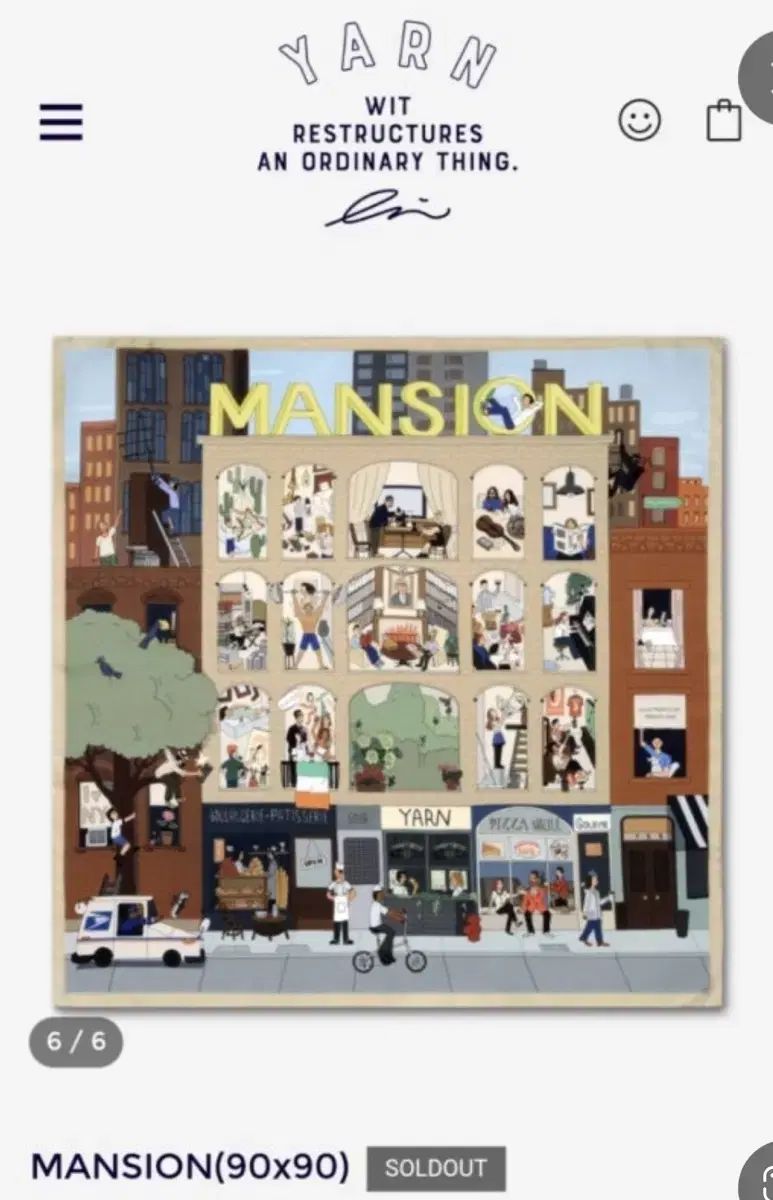Open the smiley account icon

pos(639,120)
